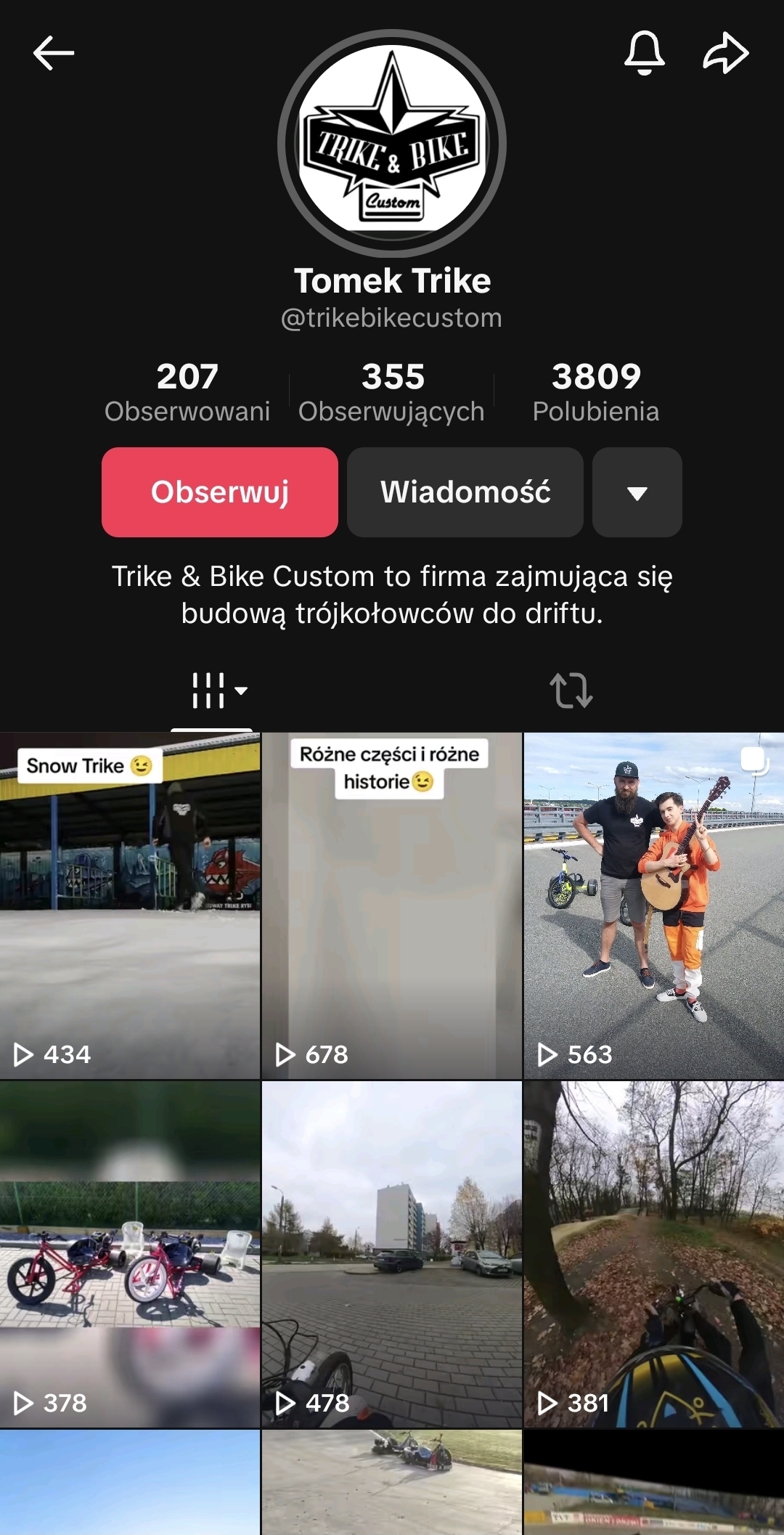The image size is (784, 1535).
Task: Send a Wiadomość to Tomek Trike
Action: tap(465, 492)
